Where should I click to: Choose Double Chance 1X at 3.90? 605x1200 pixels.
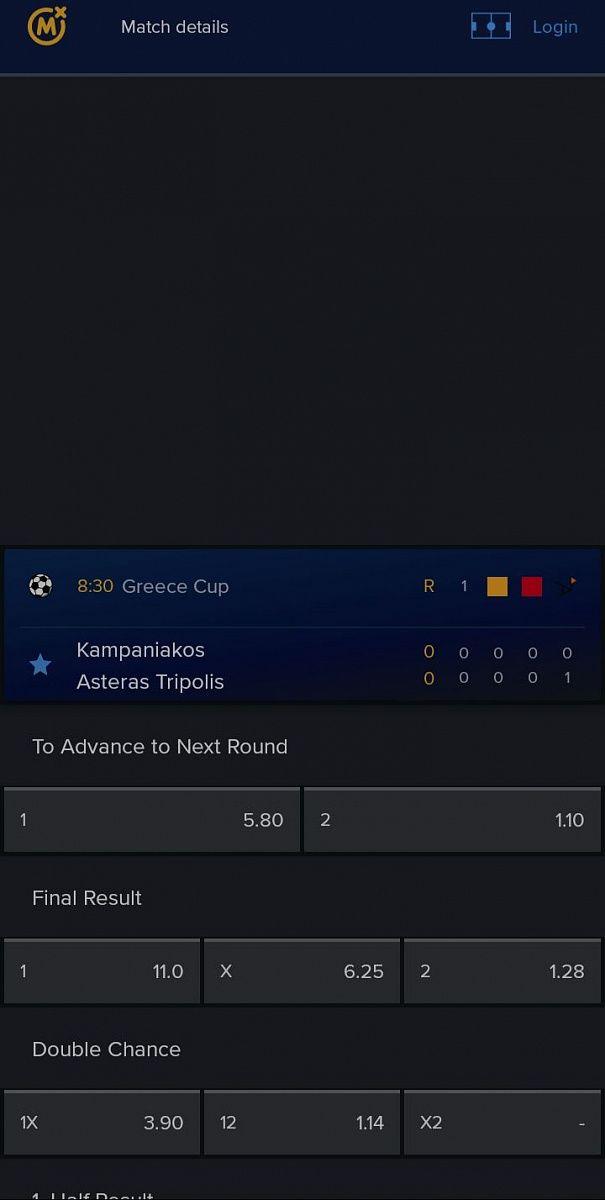coord(102,1123)
